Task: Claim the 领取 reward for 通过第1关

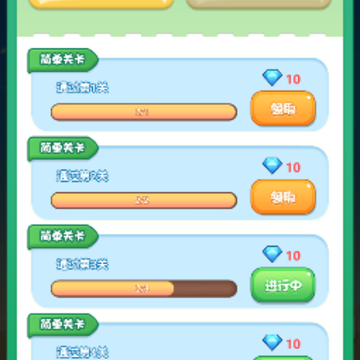Action: pos(283,109)
